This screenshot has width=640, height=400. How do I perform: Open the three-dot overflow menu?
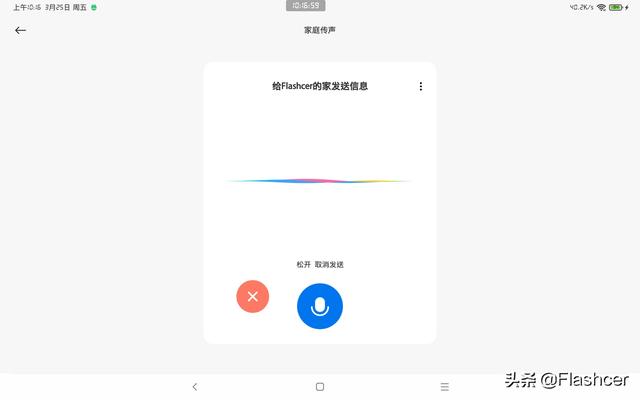click(x=421, y=87)
